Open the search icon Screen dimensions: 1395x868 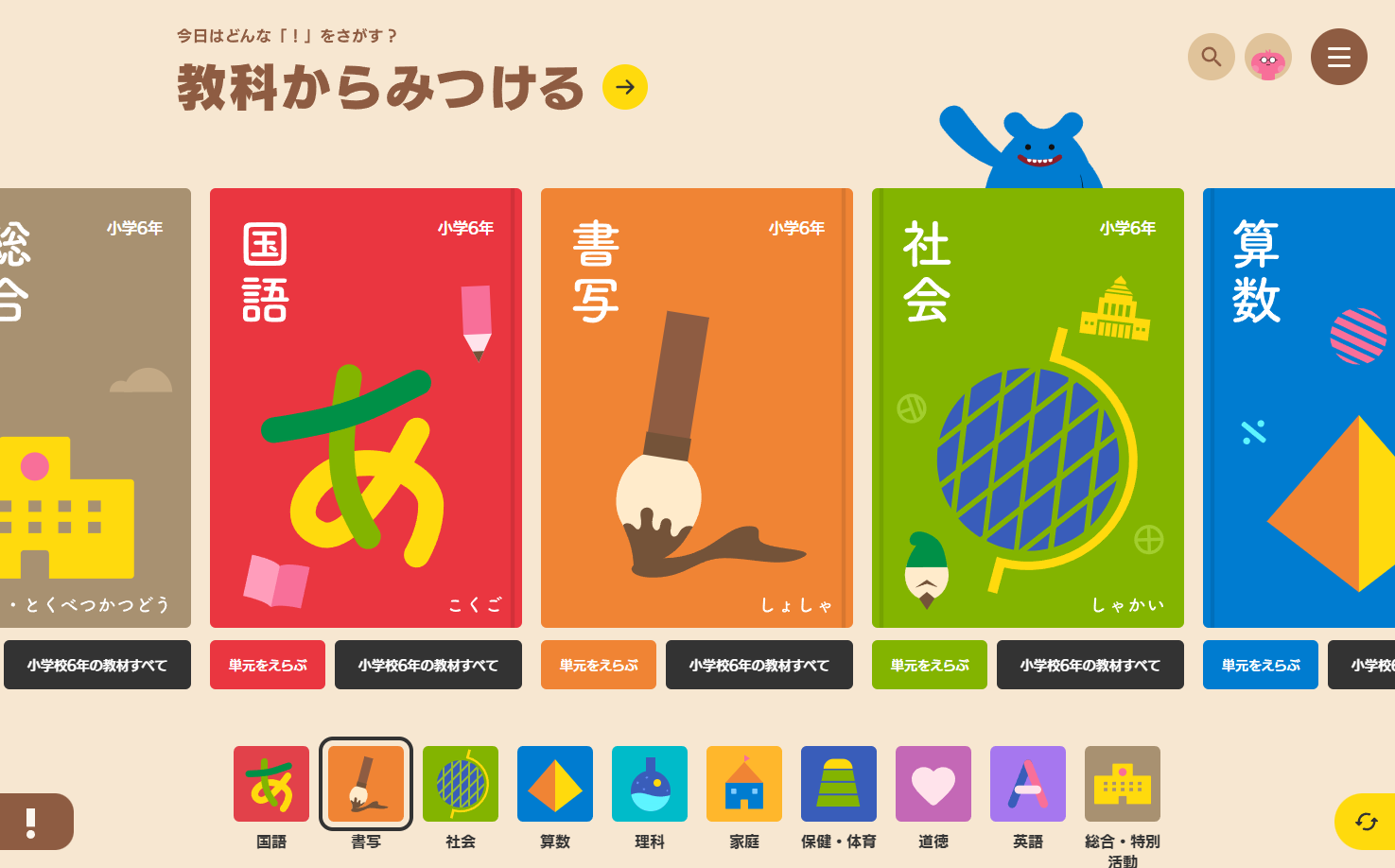pos(1211,57)
